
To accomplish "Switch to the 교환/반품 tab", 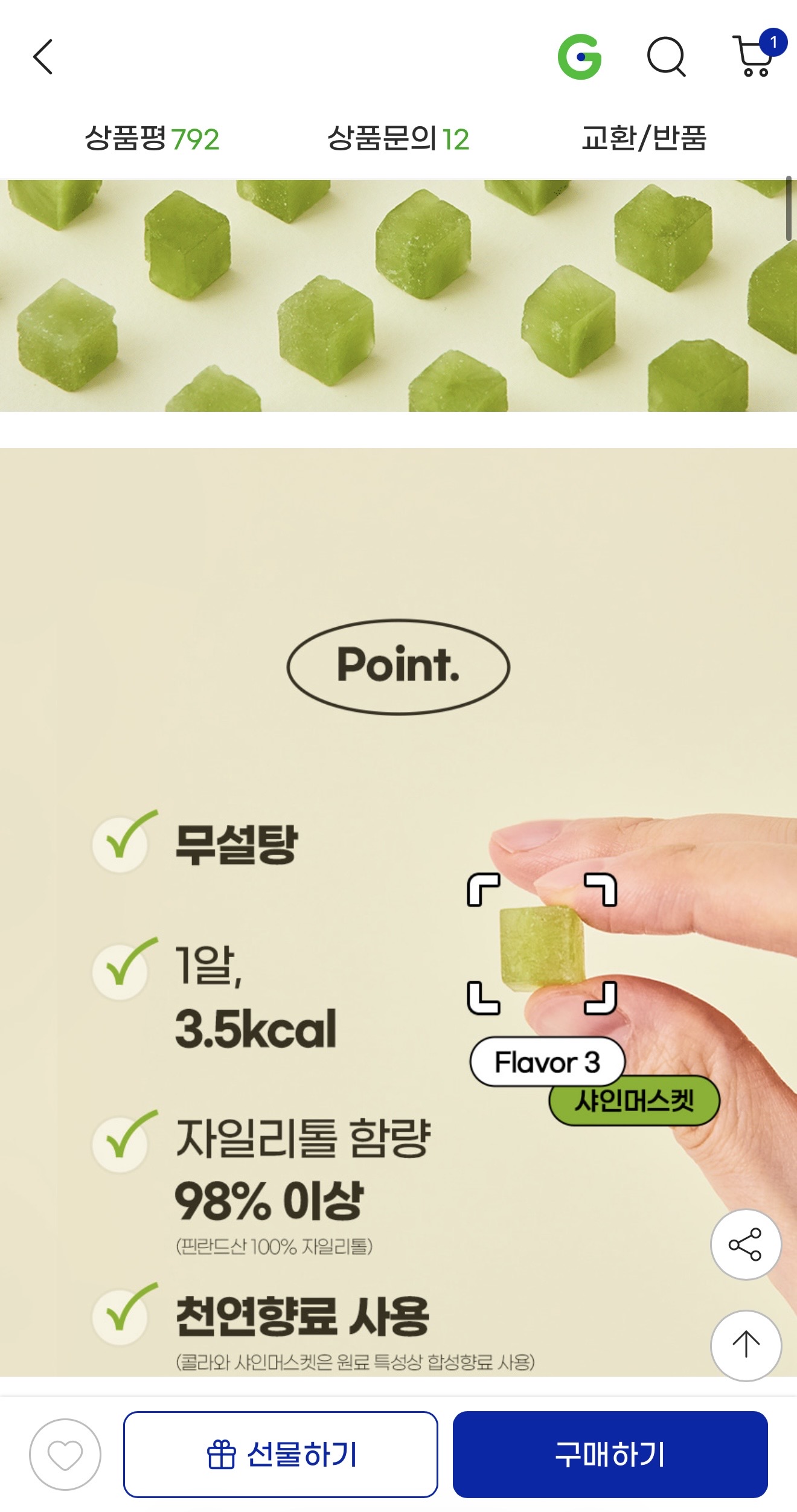I will click(644, 138).
